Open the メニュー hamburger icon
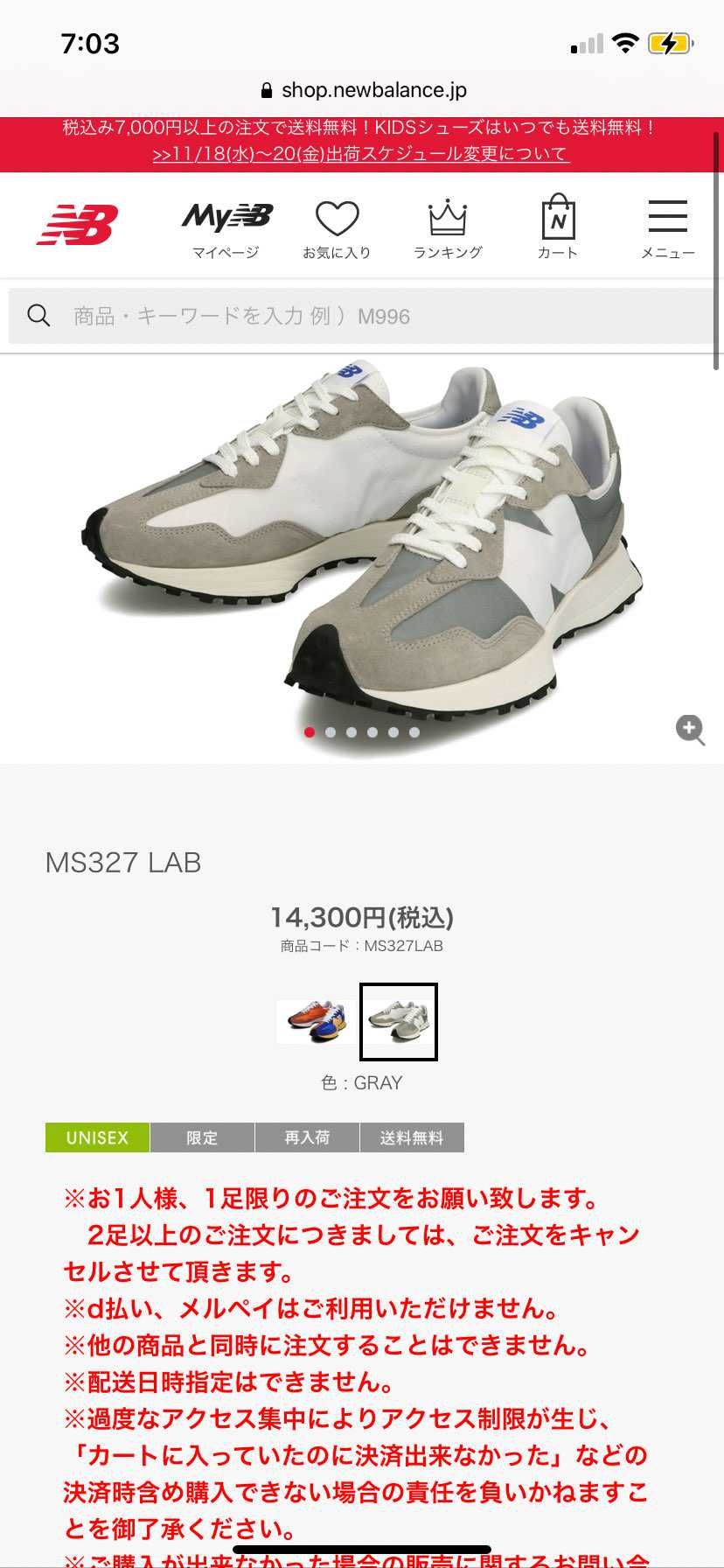The width and height of the screenshot is (724, 1568). 666,225
